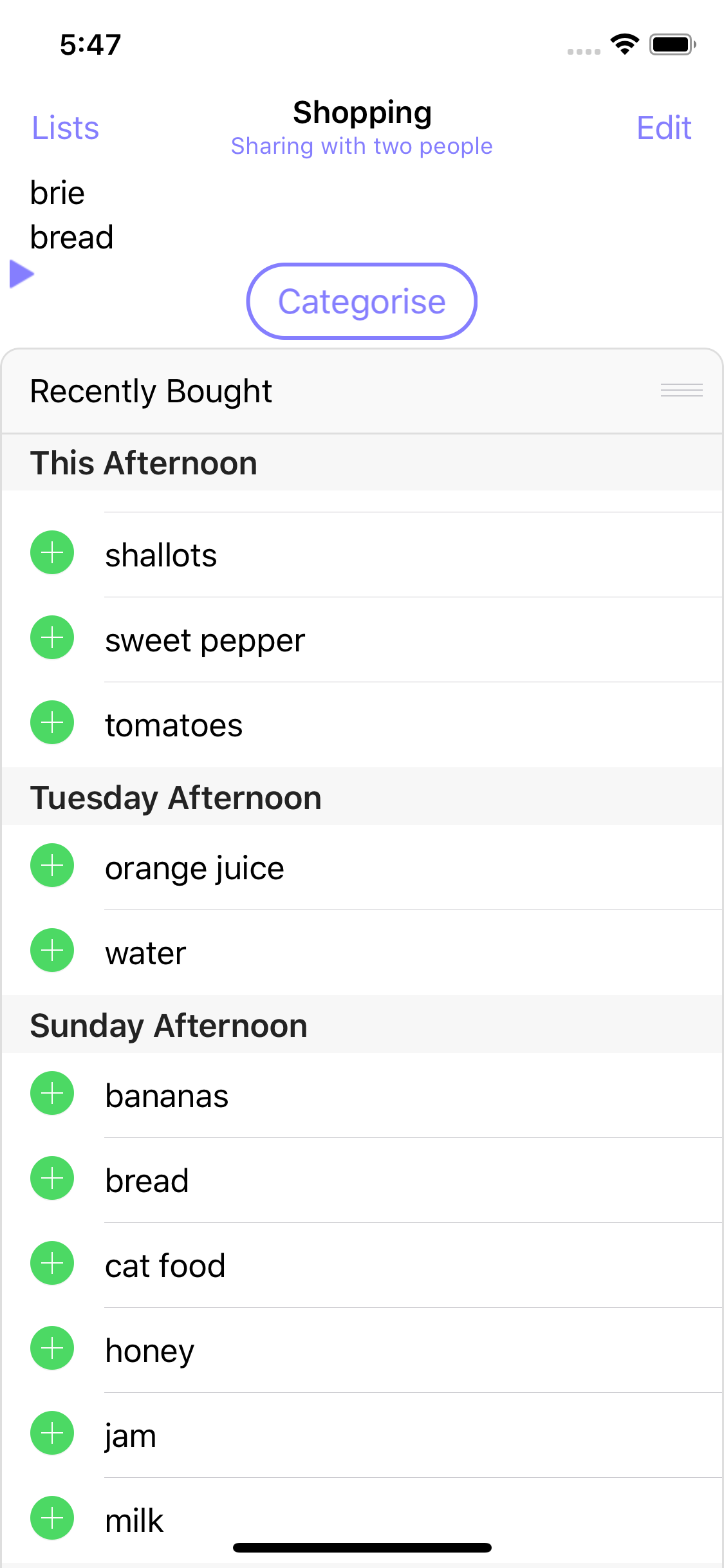
Task: Tap the Recently Bought panel handle
Action: [681, 390]
